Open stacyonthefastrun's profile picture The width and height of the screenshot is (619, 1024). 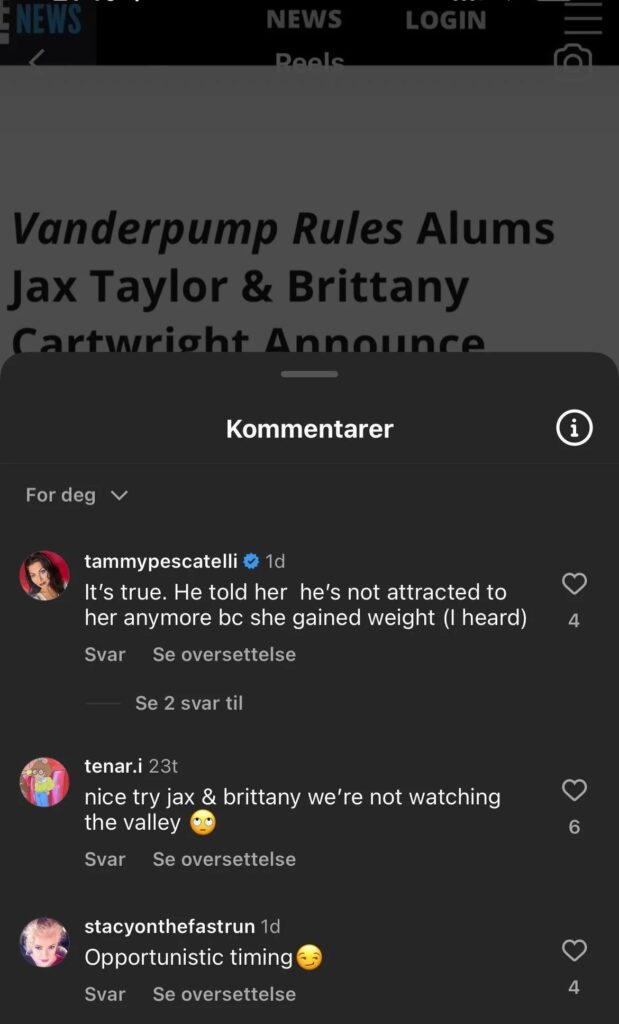[x=45, y=942]
